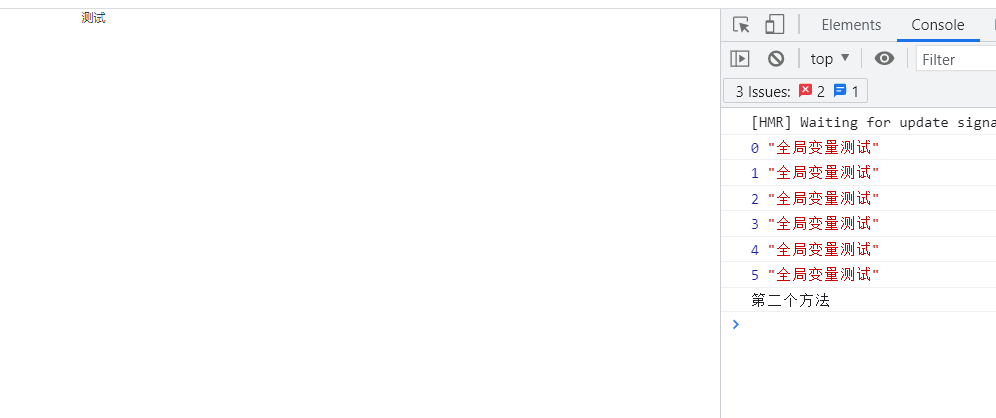Viewport: 996px width, 418px height.
Task: Open the top context dropdown
Action: (830, 59)
